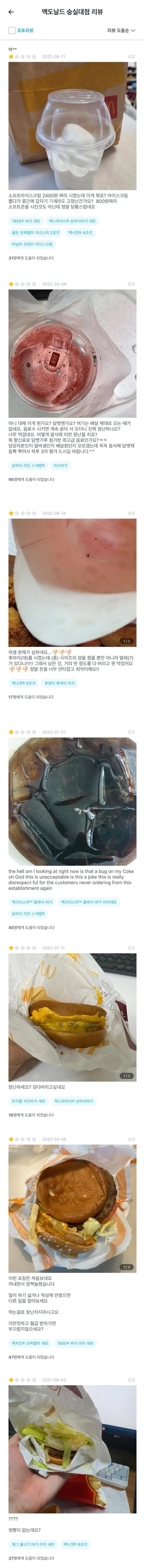Open the 리뷰 도움순 sort dropdown
144x1568 pixels.
tap(121, 31)
